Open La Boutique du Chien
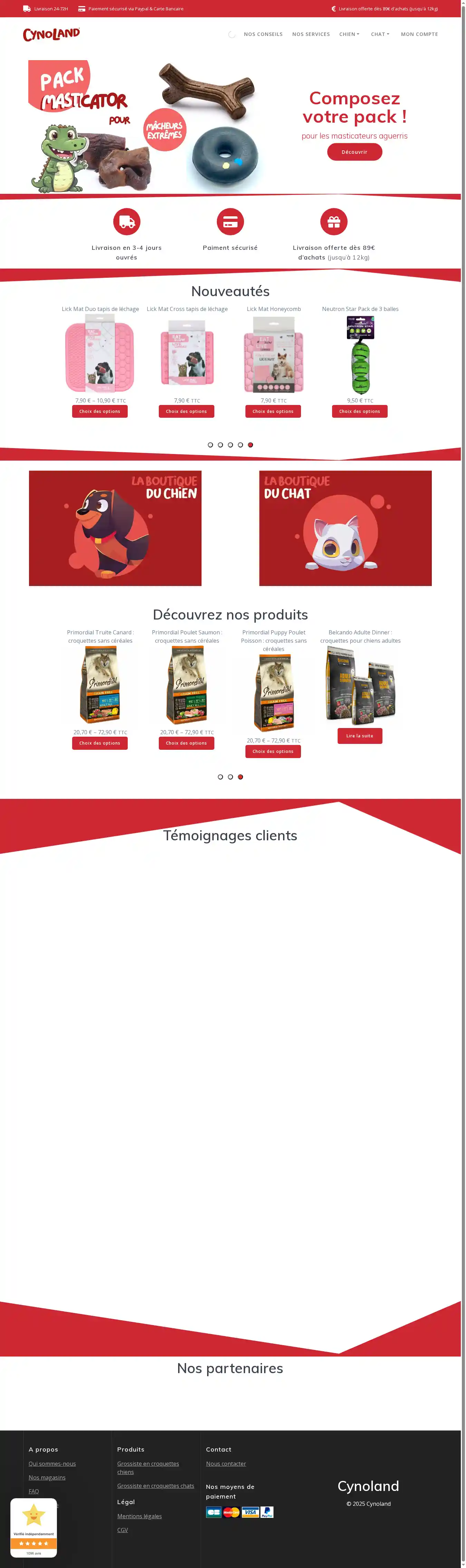This screenshot has height=1568, width=466. [x=115, y=528]
